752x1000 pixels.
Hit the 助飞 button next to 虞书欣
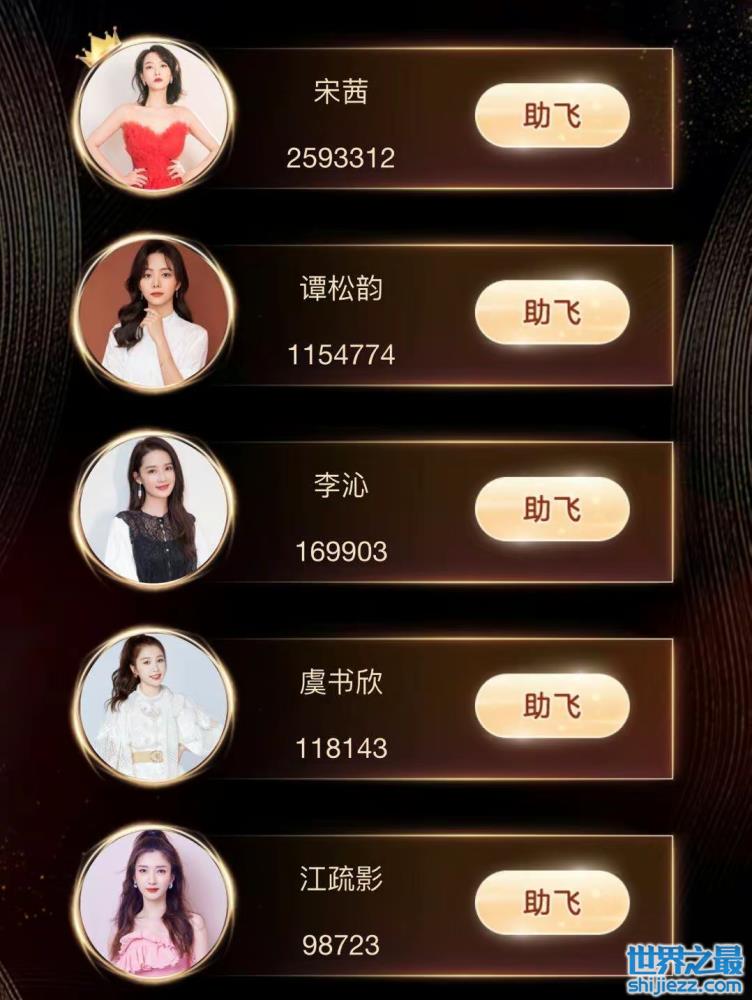(552, 706)
